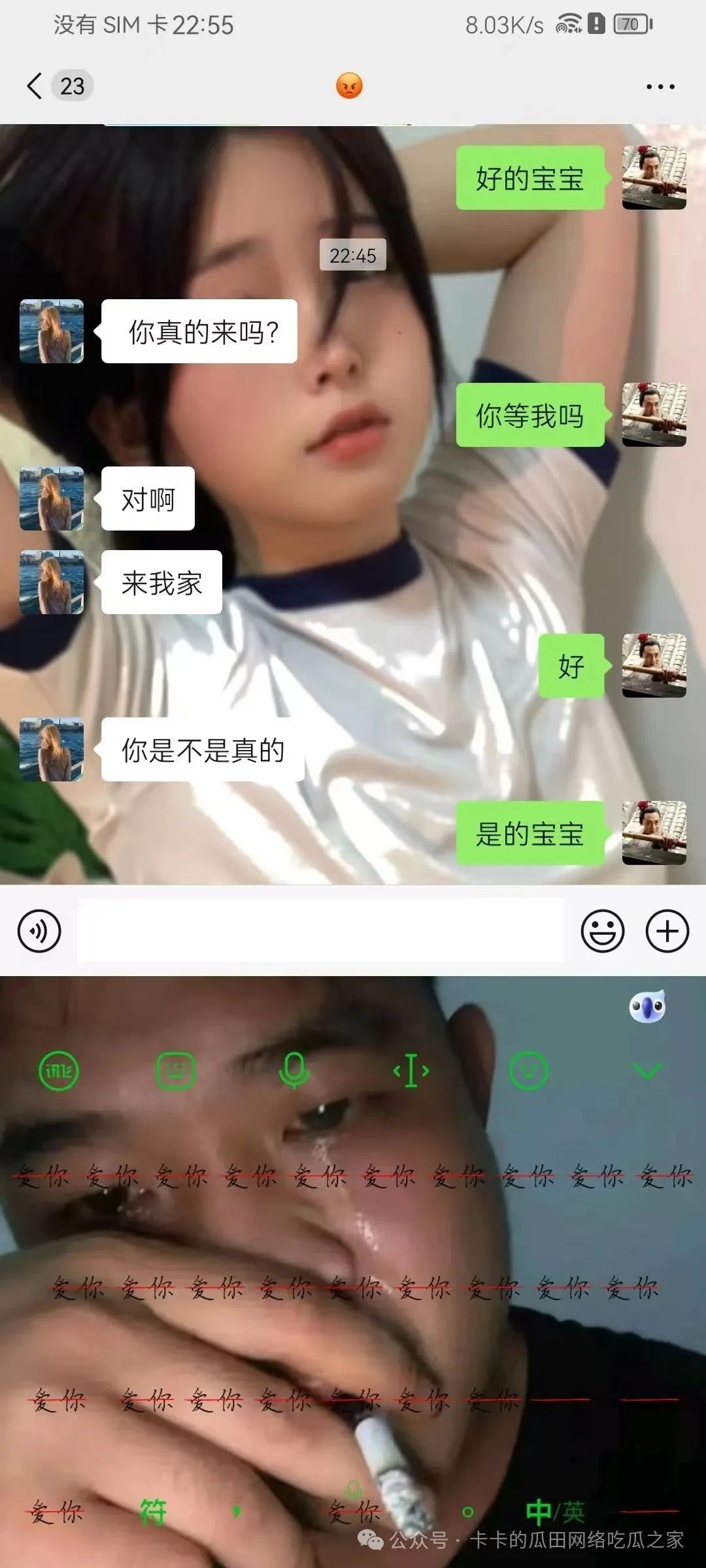Focus the message text field

click(x=320, y=931)
